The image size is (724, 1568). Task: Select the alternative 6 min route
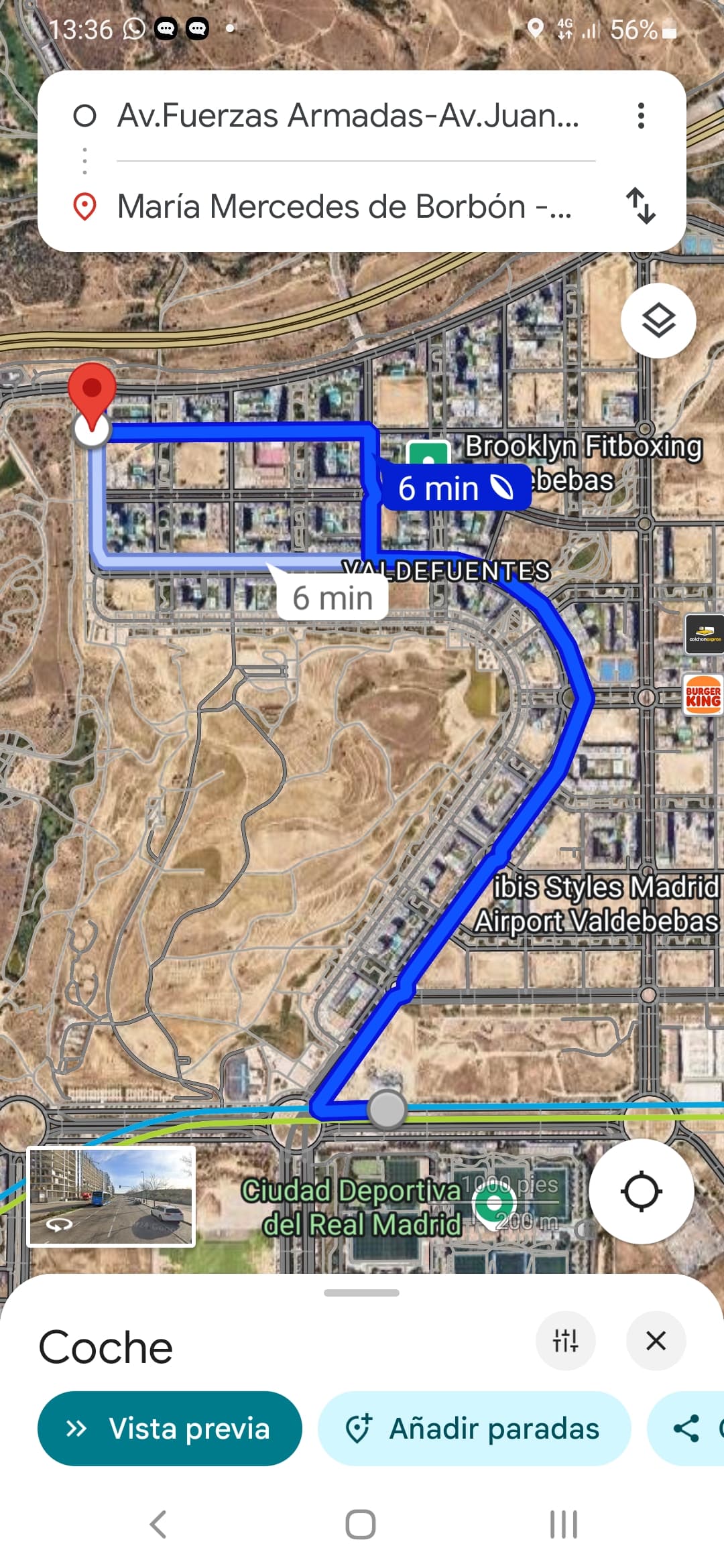[x=333, y=598]
